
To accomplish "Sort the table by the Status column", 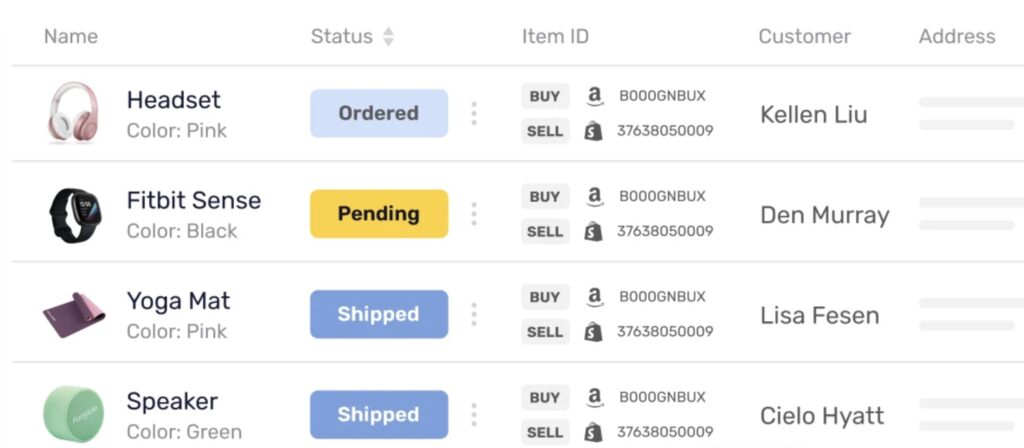I will coord(388,37).
